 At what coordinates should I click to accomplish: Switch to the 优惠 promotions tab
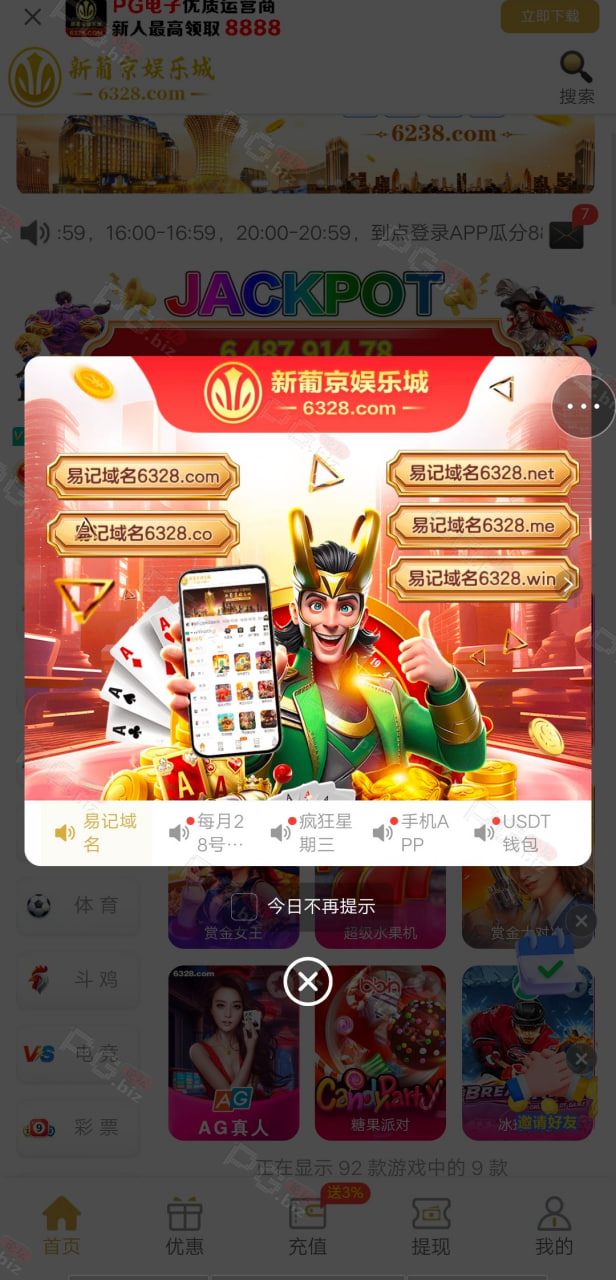[x=184, y=1226]
